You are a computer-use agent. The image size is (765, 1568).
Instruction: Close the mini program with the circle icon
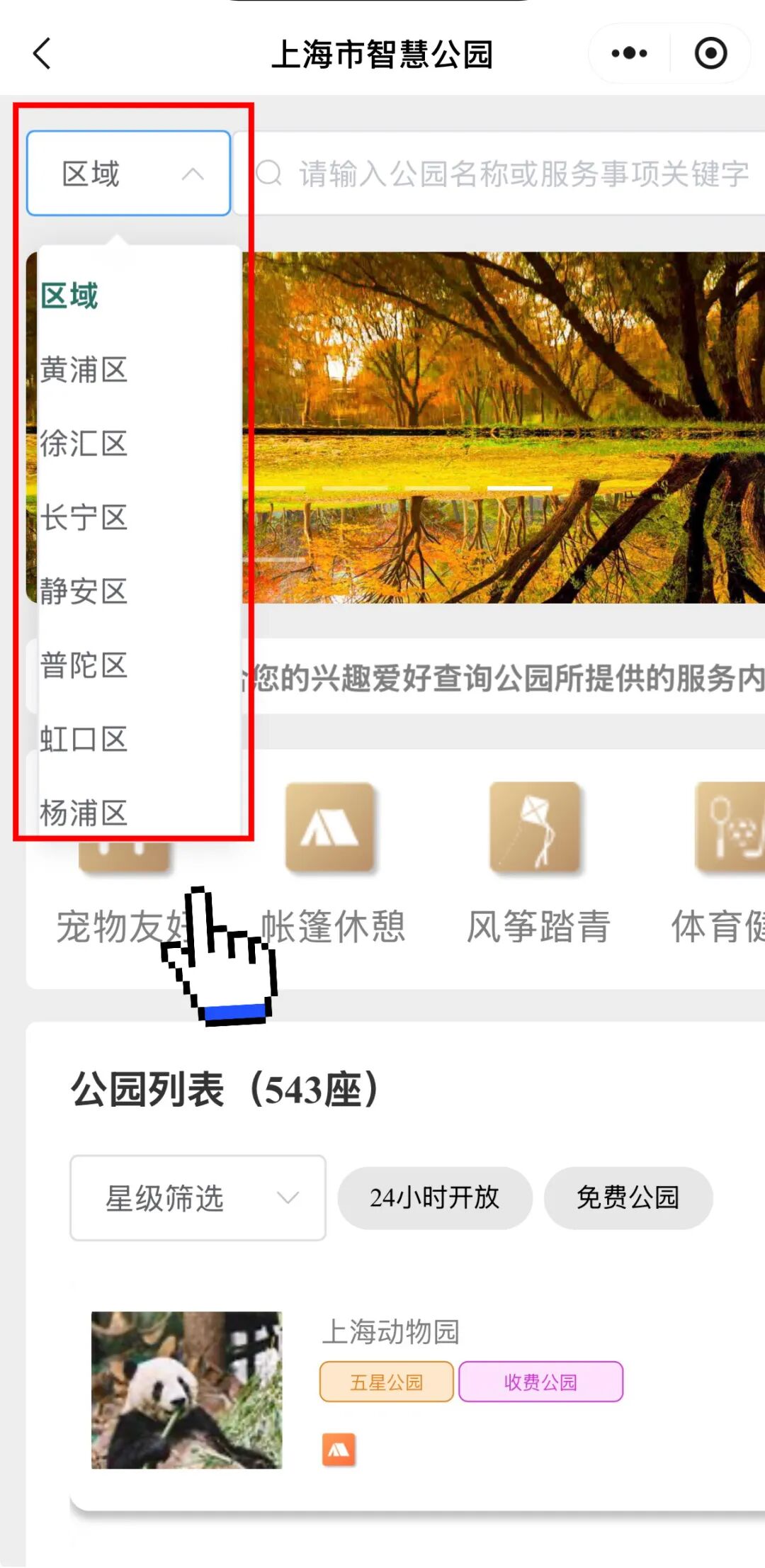[710, 53]
